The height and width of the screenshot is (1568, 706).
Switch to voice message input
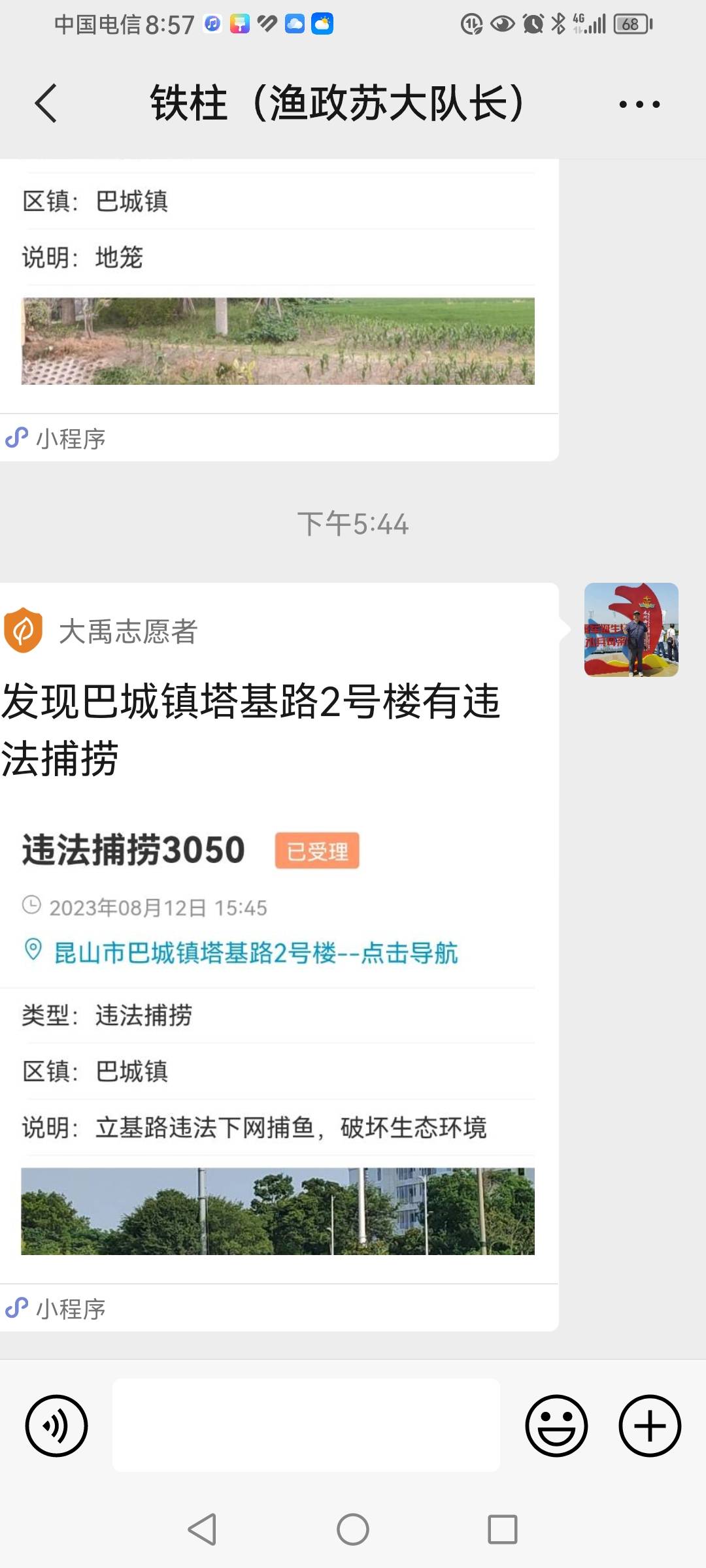tap(56, 1426)
